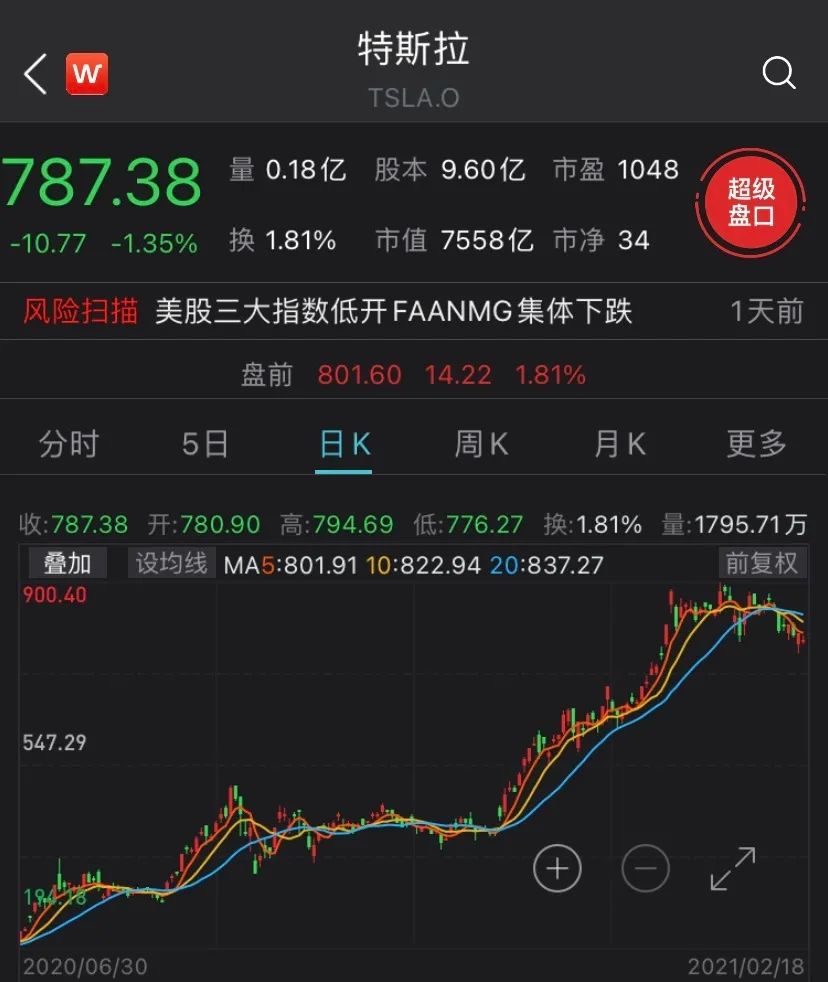Switch to the 月K chart tab
This screenshot has width=828, height=982.
620,444
